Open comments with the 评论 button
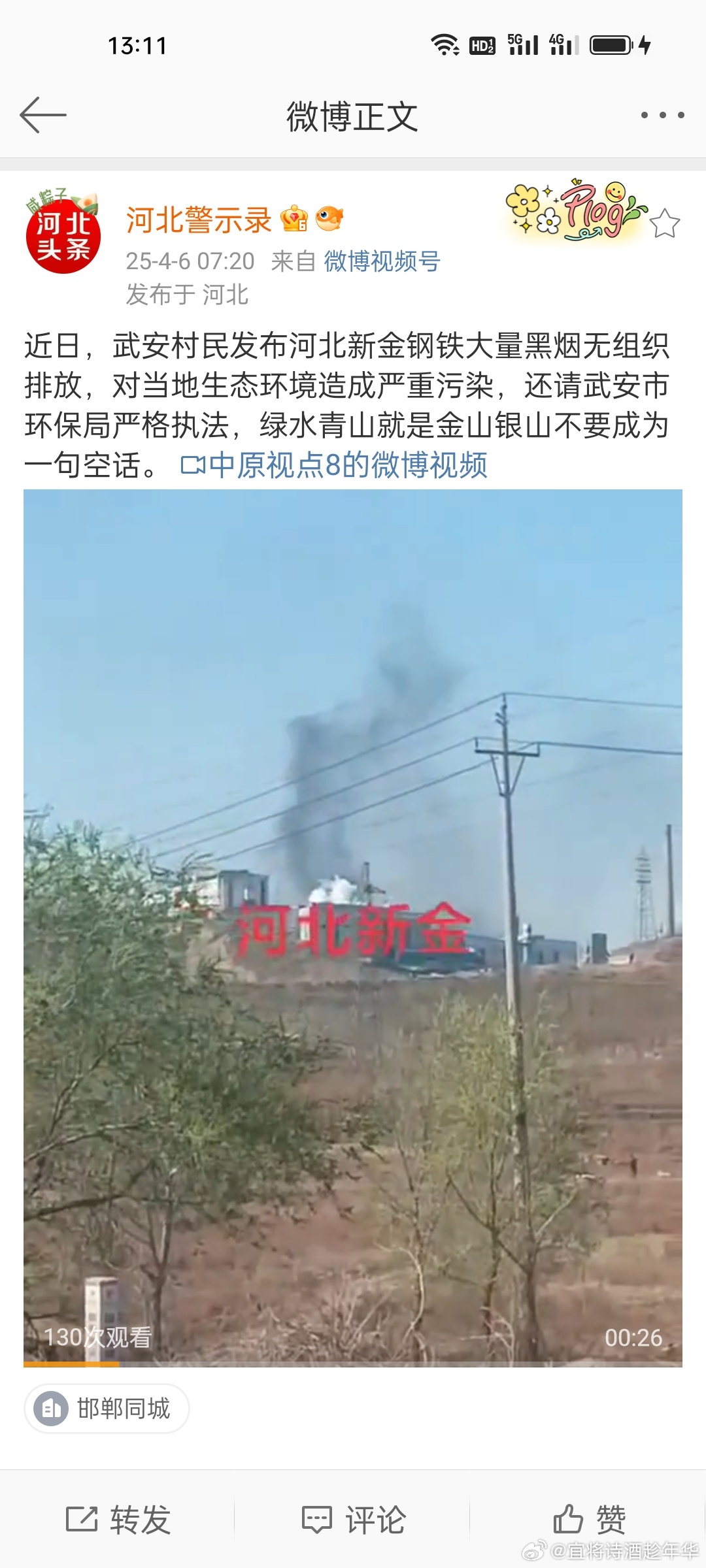 pyautogui.click(x=354, y=1520)
